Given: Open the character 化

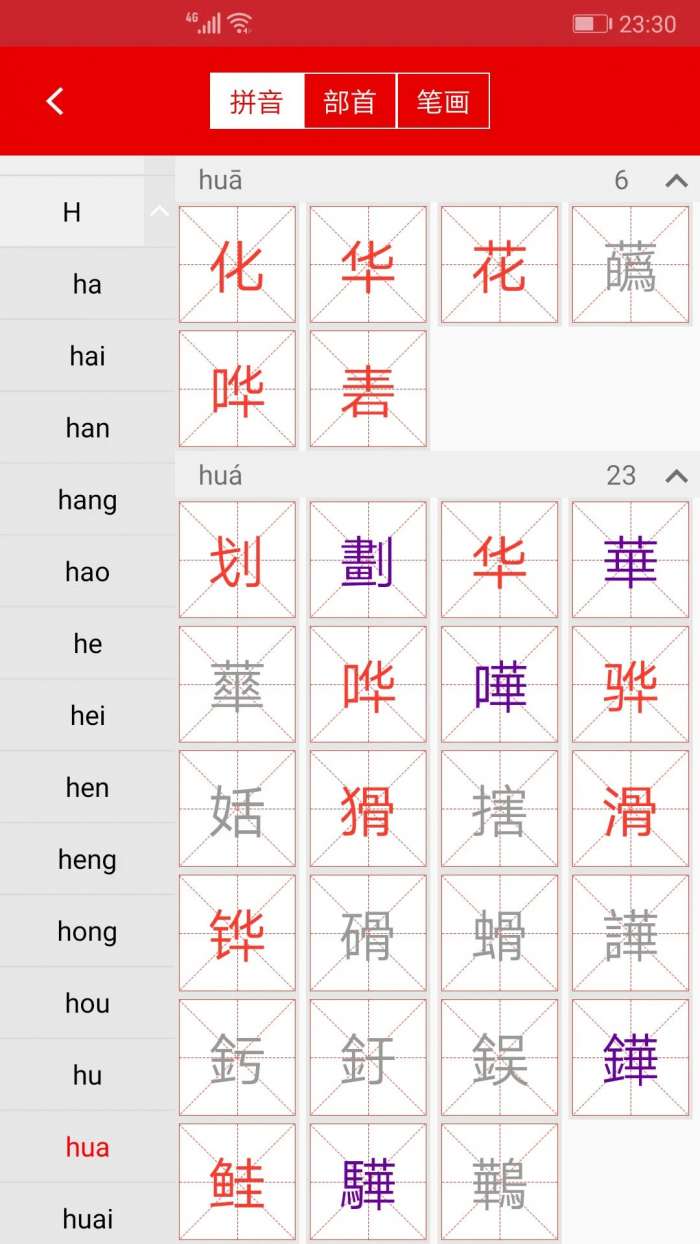Looking at the screenshot, I should coord(237,265).
